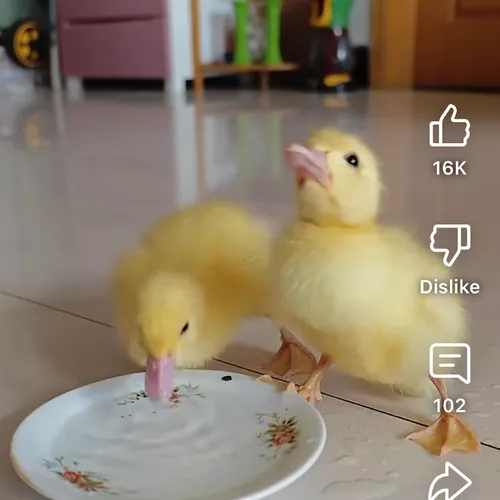The width and height of the screenshot is (500, 500).
Task: Open the comments with 102 replies
Action: (x=450, y=364)
